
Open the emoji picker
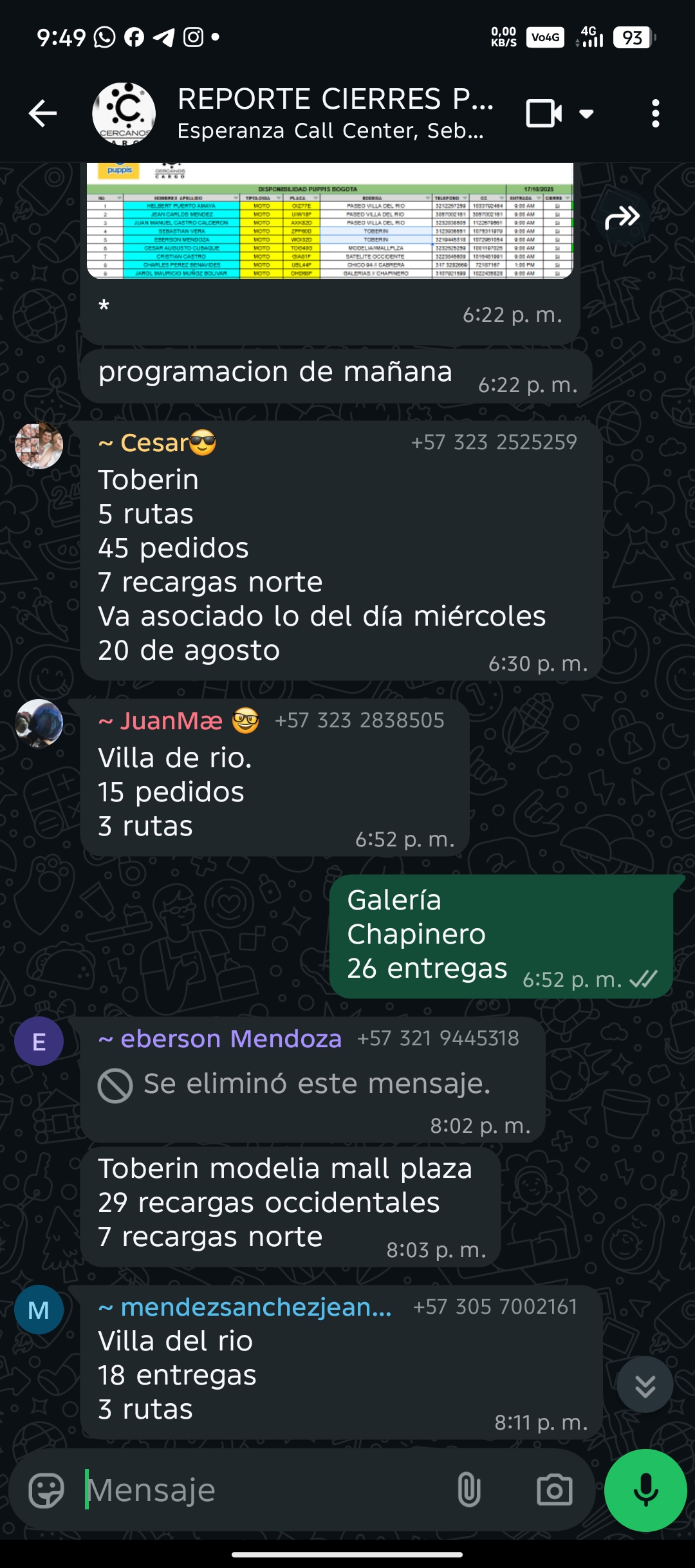pos(46,1490)
